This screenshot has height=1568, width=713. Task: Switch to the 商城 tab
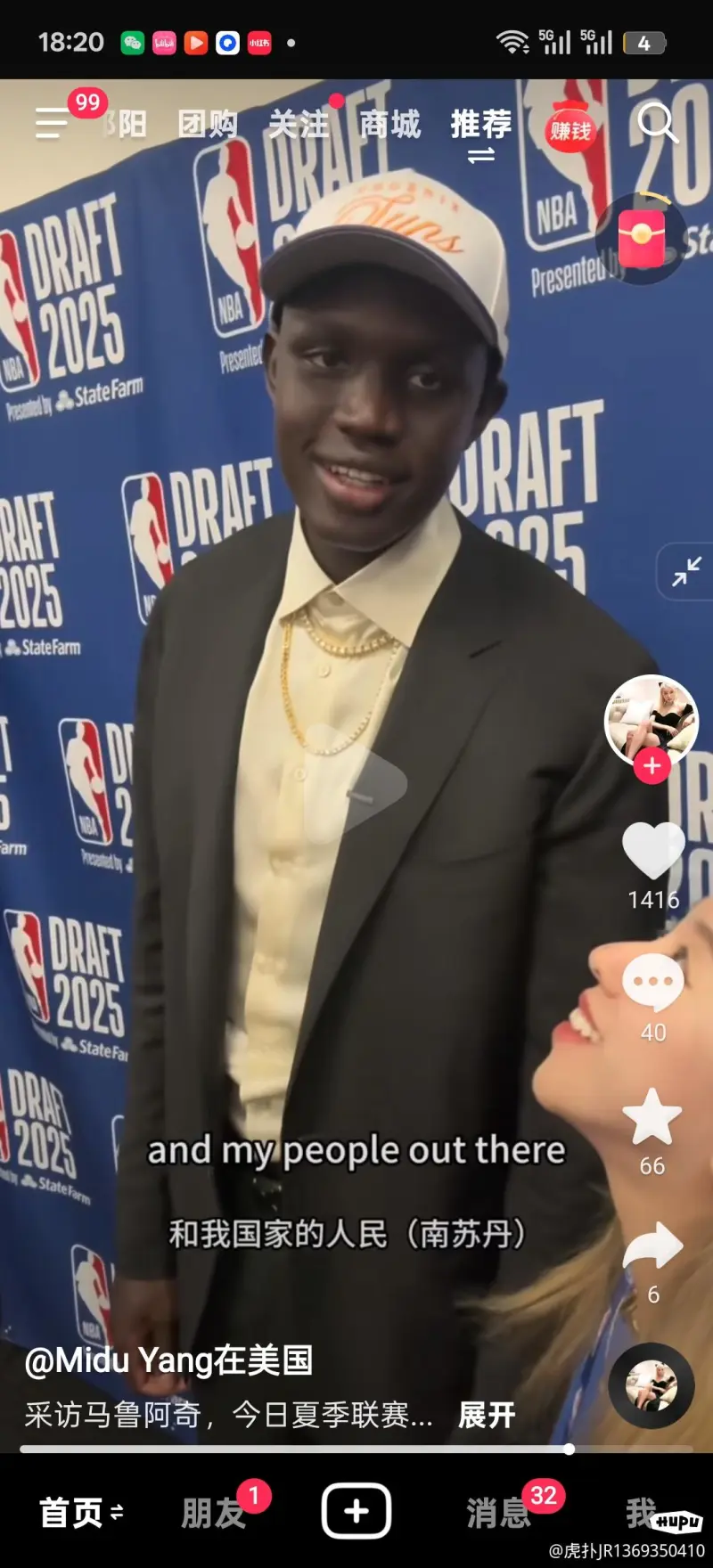pos(389,125)
